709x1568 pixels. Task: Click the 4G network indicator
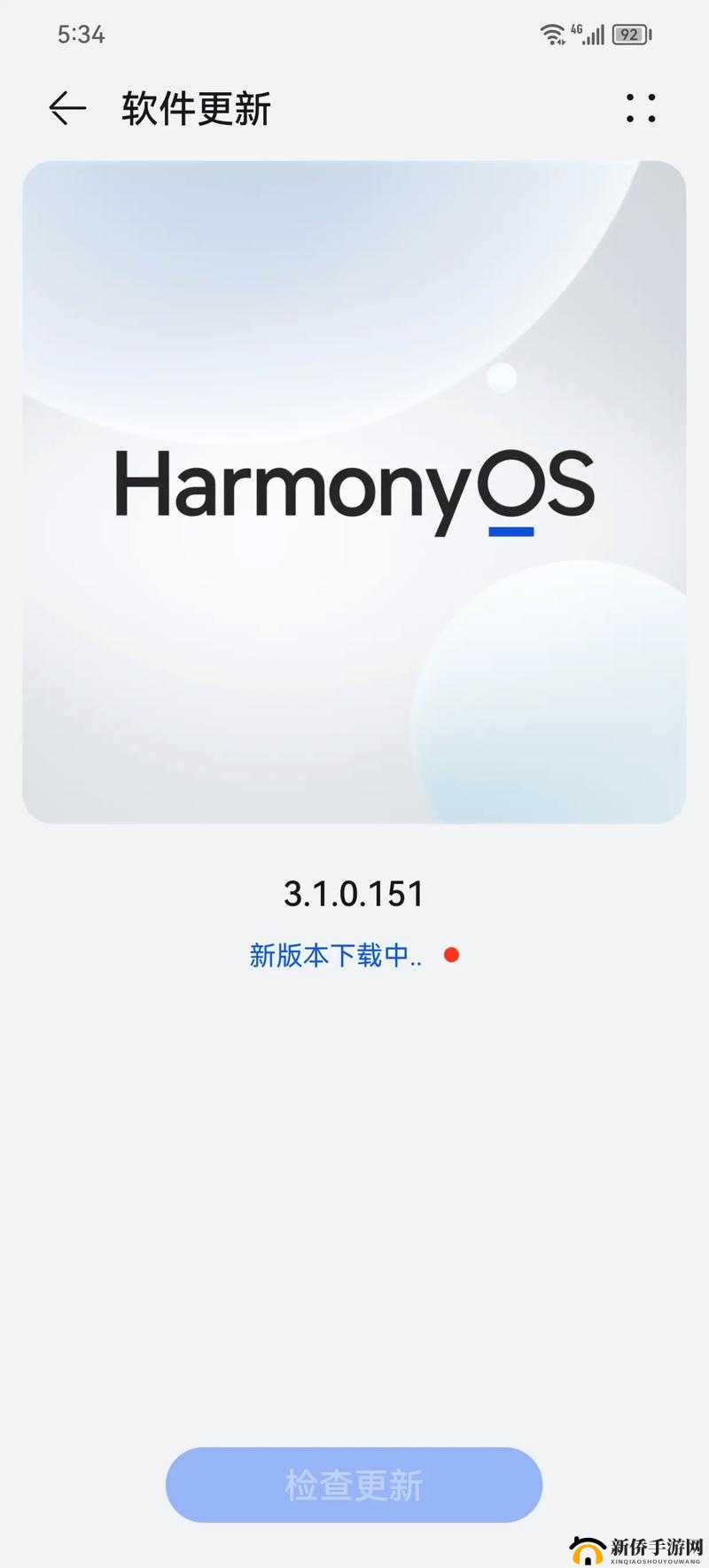click(578, 29)
